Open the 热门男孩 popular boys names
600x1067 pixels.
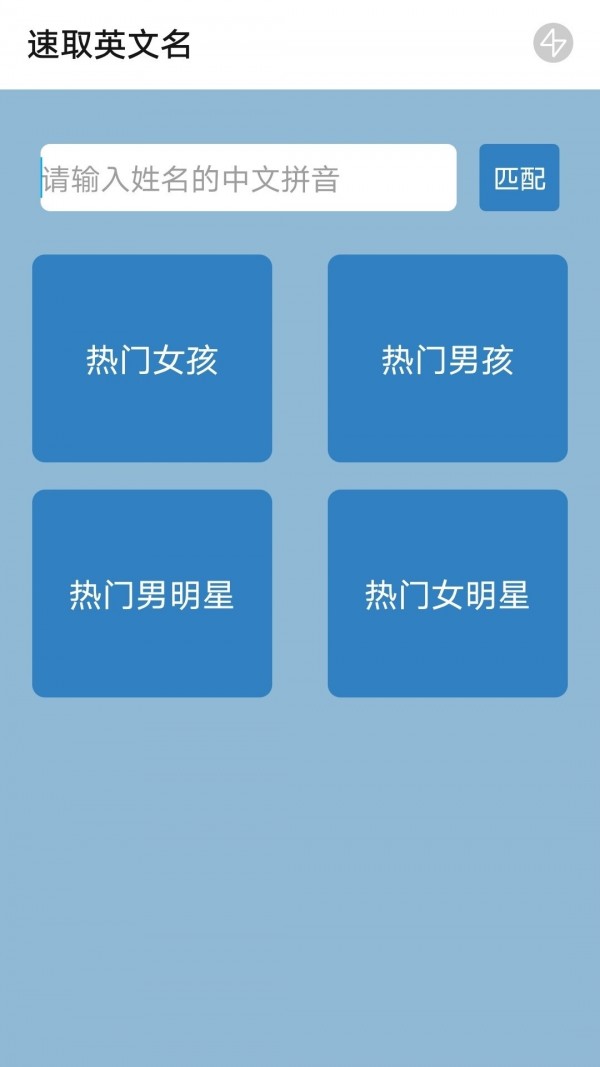(447, 359)
